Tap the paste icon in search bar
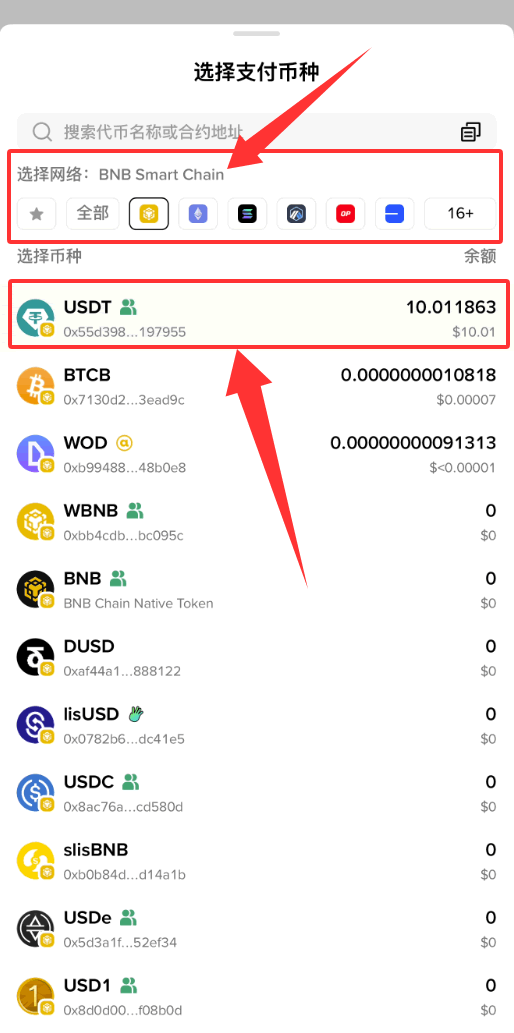The width and height of the screenshot is (514, 1033). coord(471,132)
